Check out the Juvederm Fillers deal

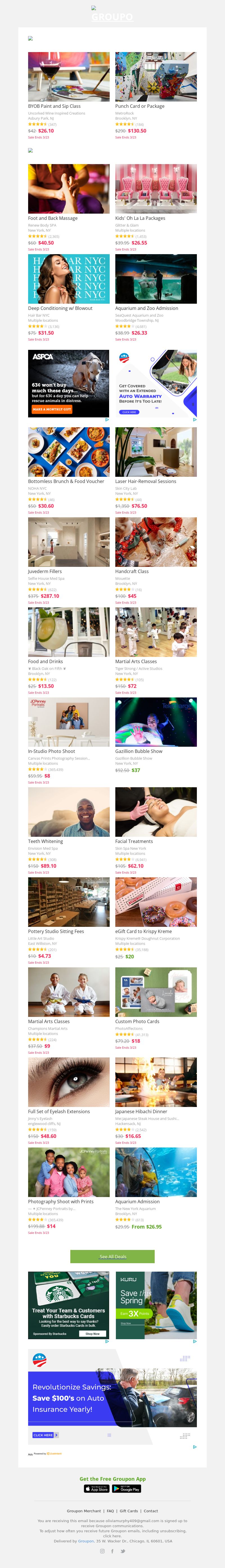[x=69, y=542]
